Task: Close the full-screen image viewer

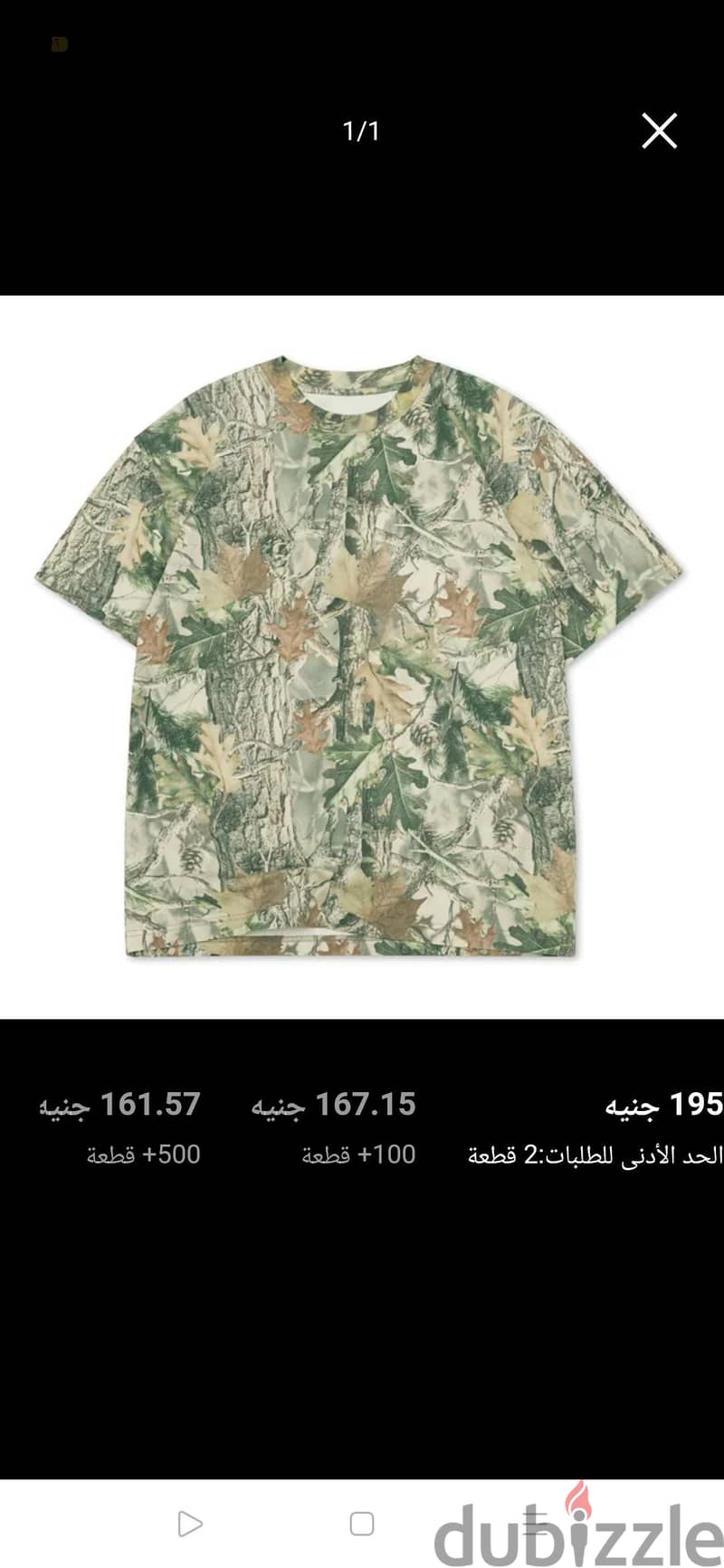Action: click(659, 131)
